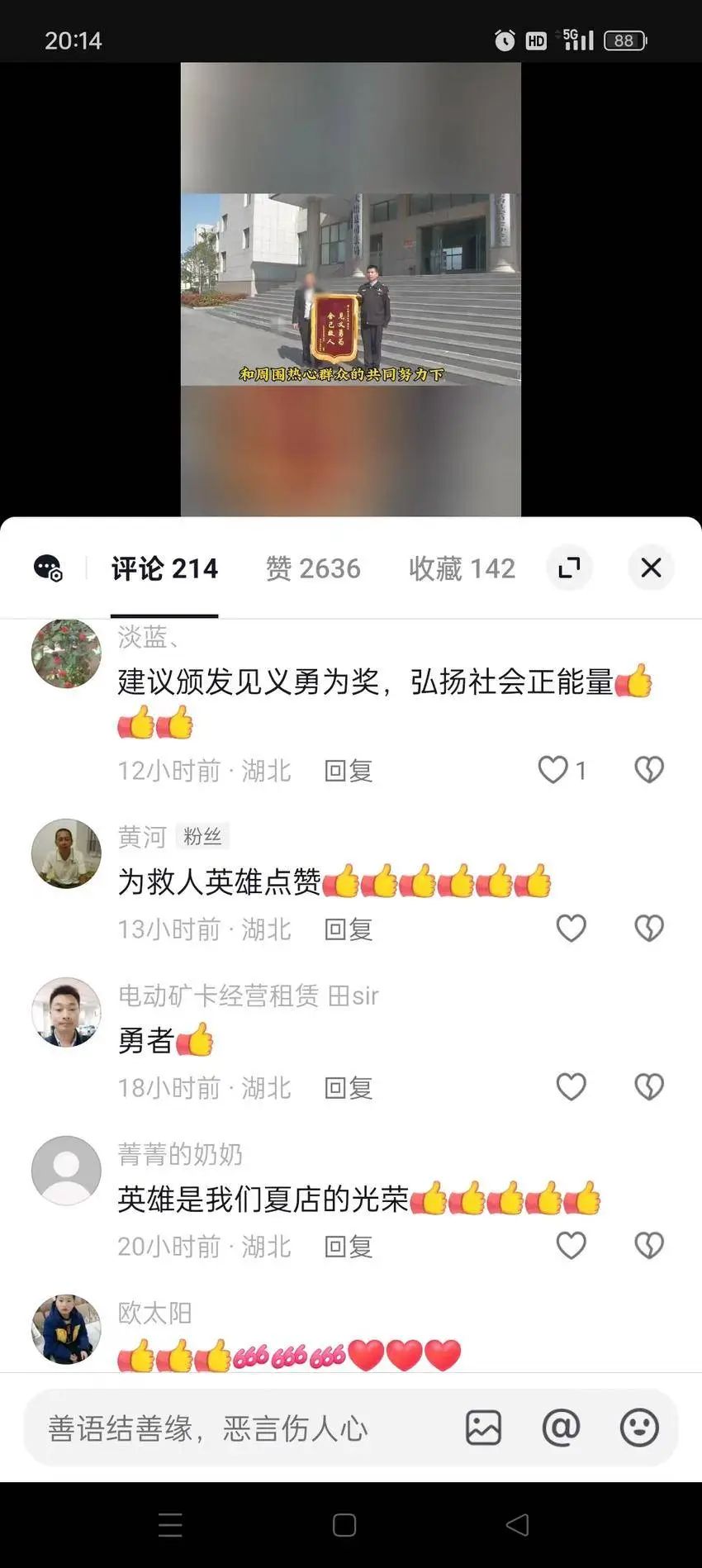
Task: Open 黄河's profile picture
Action: pos(66,853)
